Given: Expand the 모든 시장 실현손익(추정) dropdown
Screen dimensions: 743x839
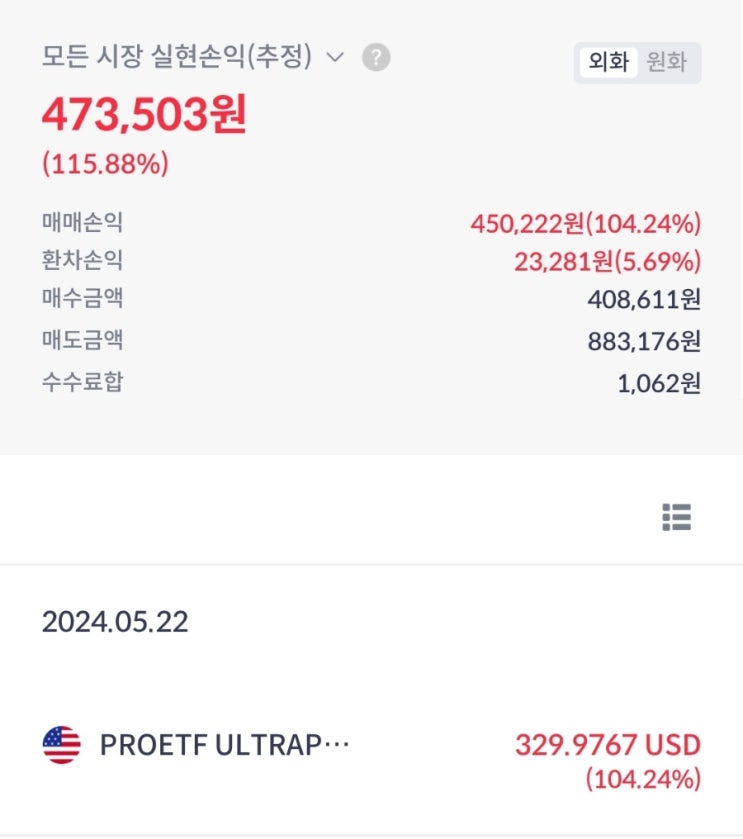Looking at the screenshot, I should point(335,58).
